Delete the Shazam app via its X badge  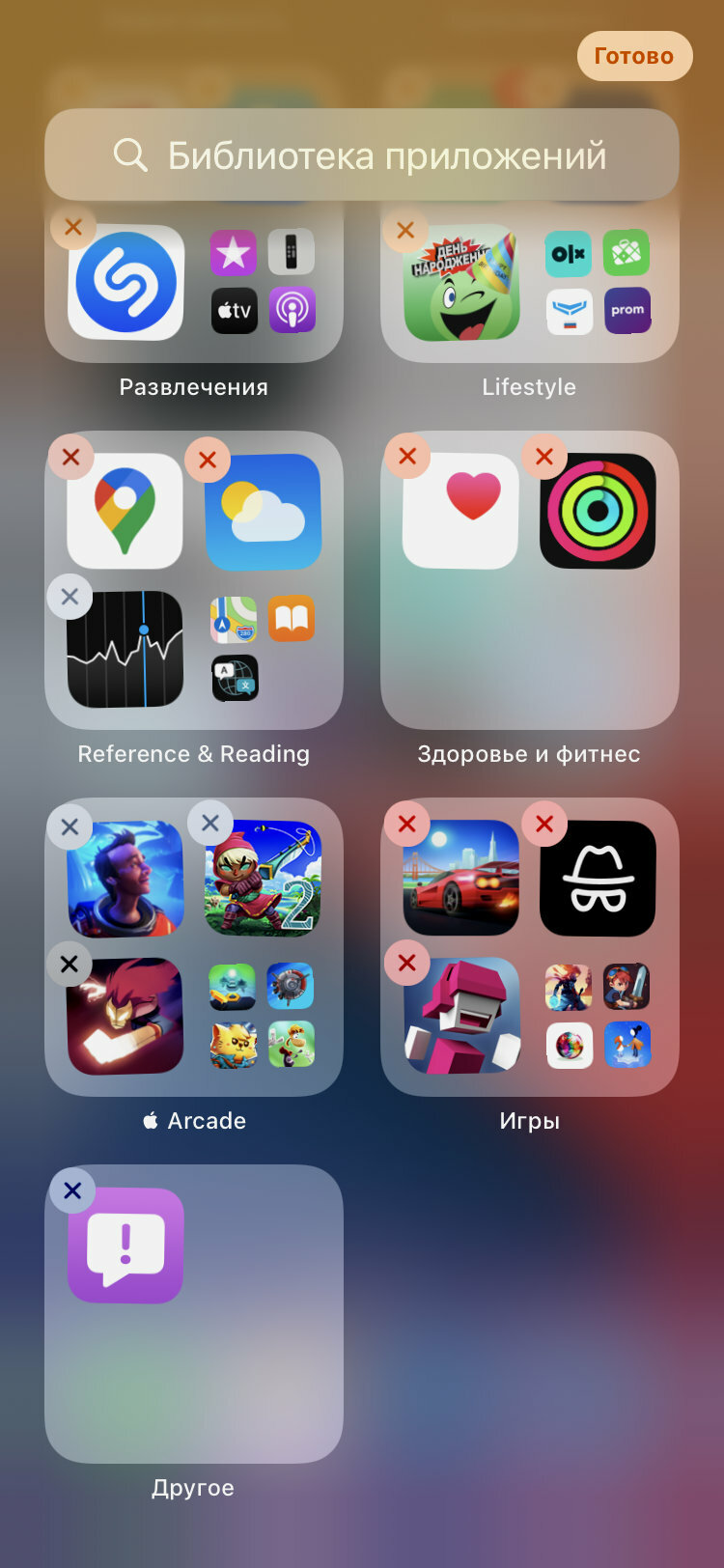(73, 228)
